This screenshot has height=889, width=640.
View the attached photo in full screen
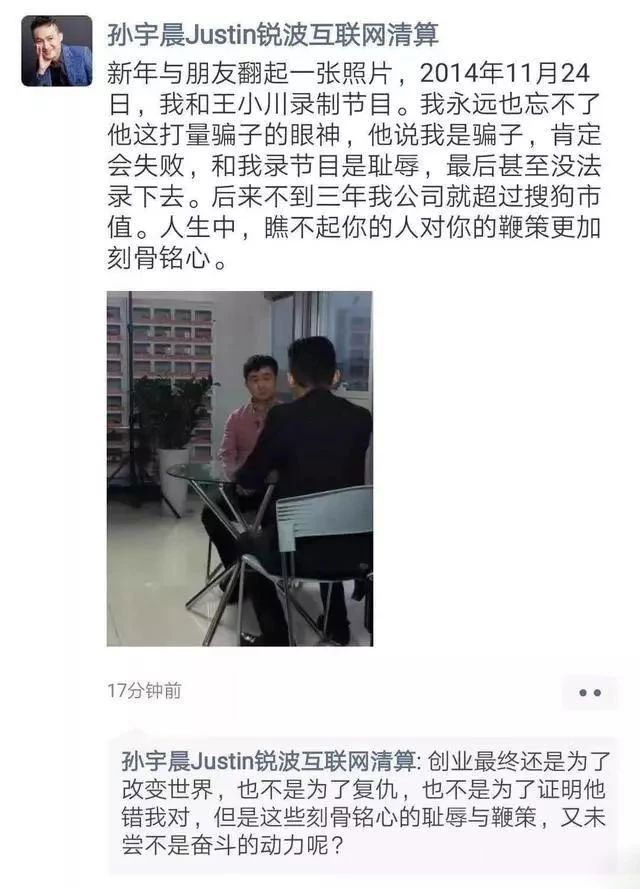[239, 468]
